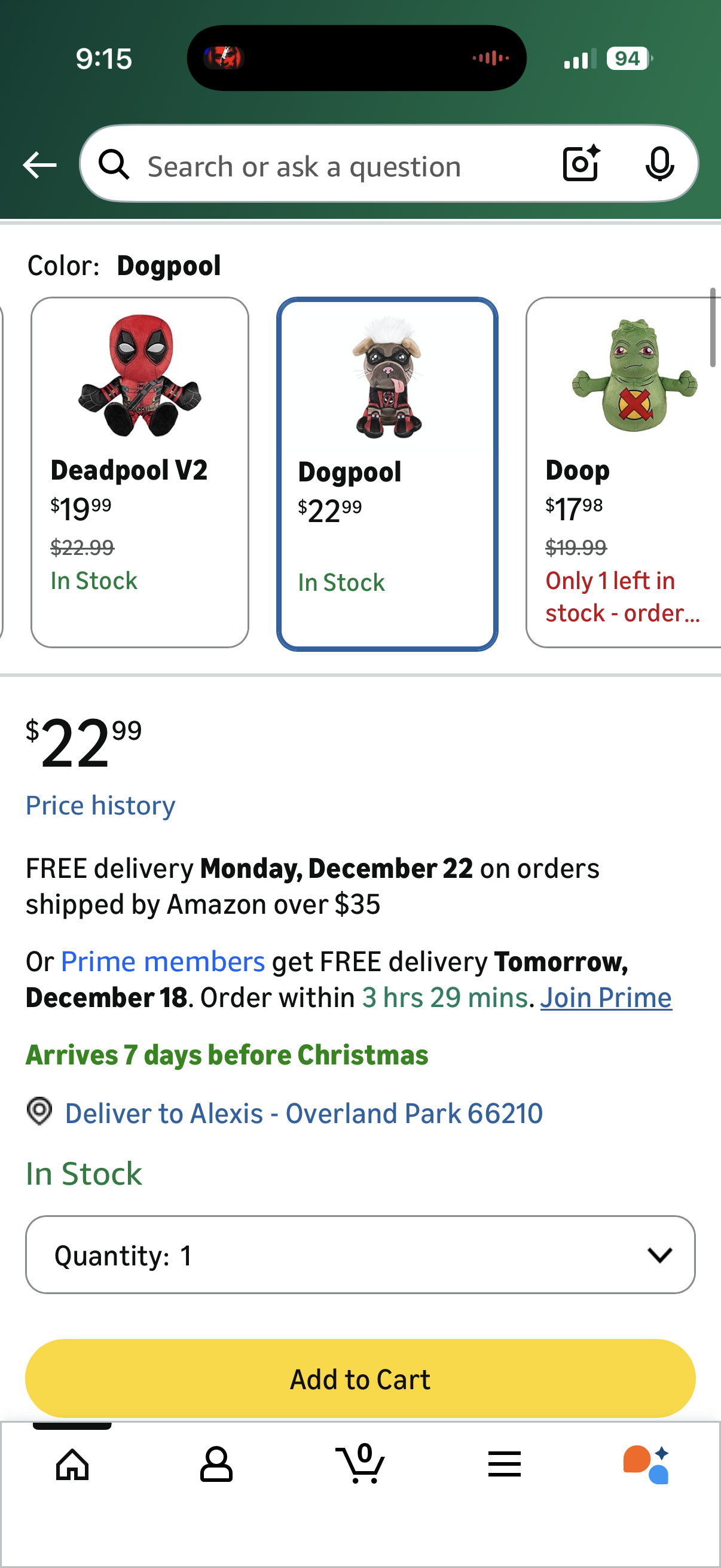Image resolution: width=721 pixels, height=1568 pixels.
Task: Tap the search magnifying glass icon
Action: tap(114, 164)
